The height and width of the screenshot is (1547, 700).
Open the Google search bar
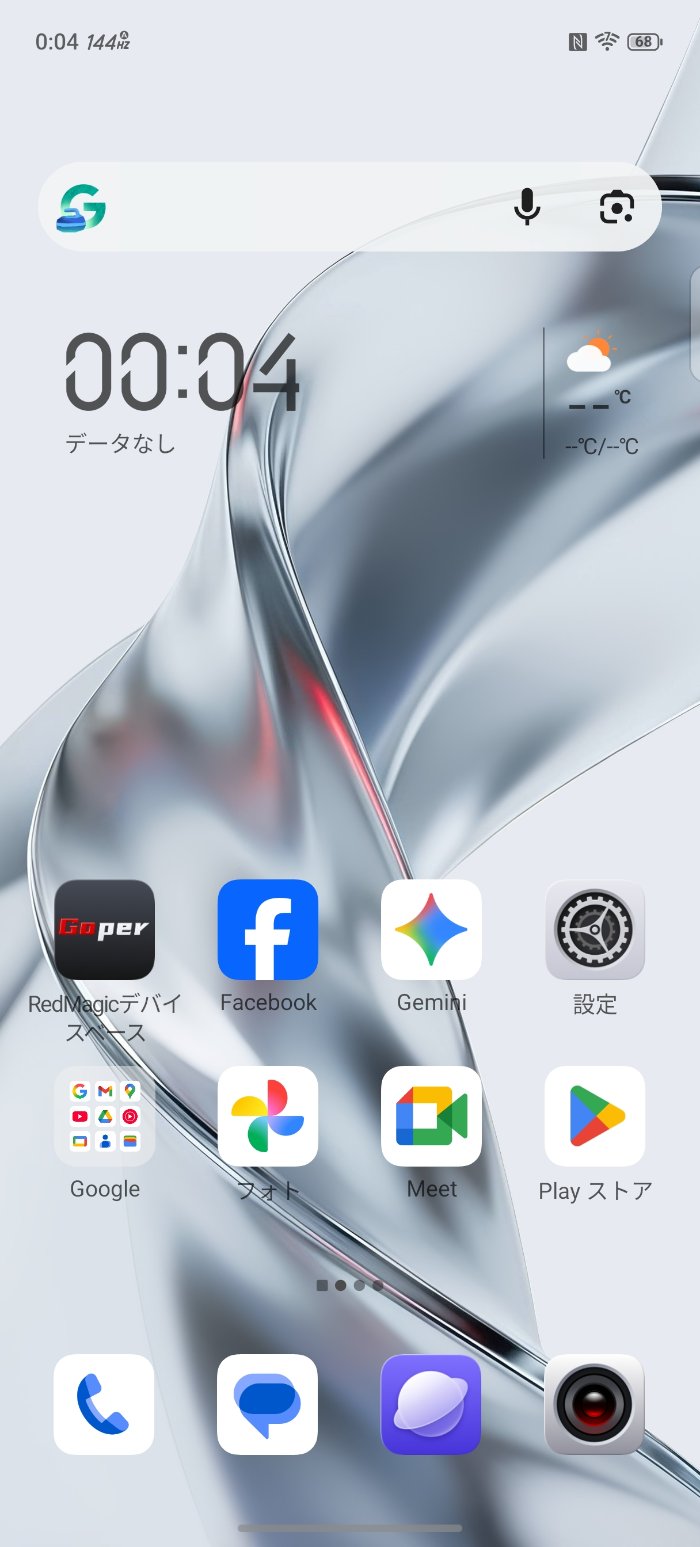pyautogui.click(x=300, y=207)
